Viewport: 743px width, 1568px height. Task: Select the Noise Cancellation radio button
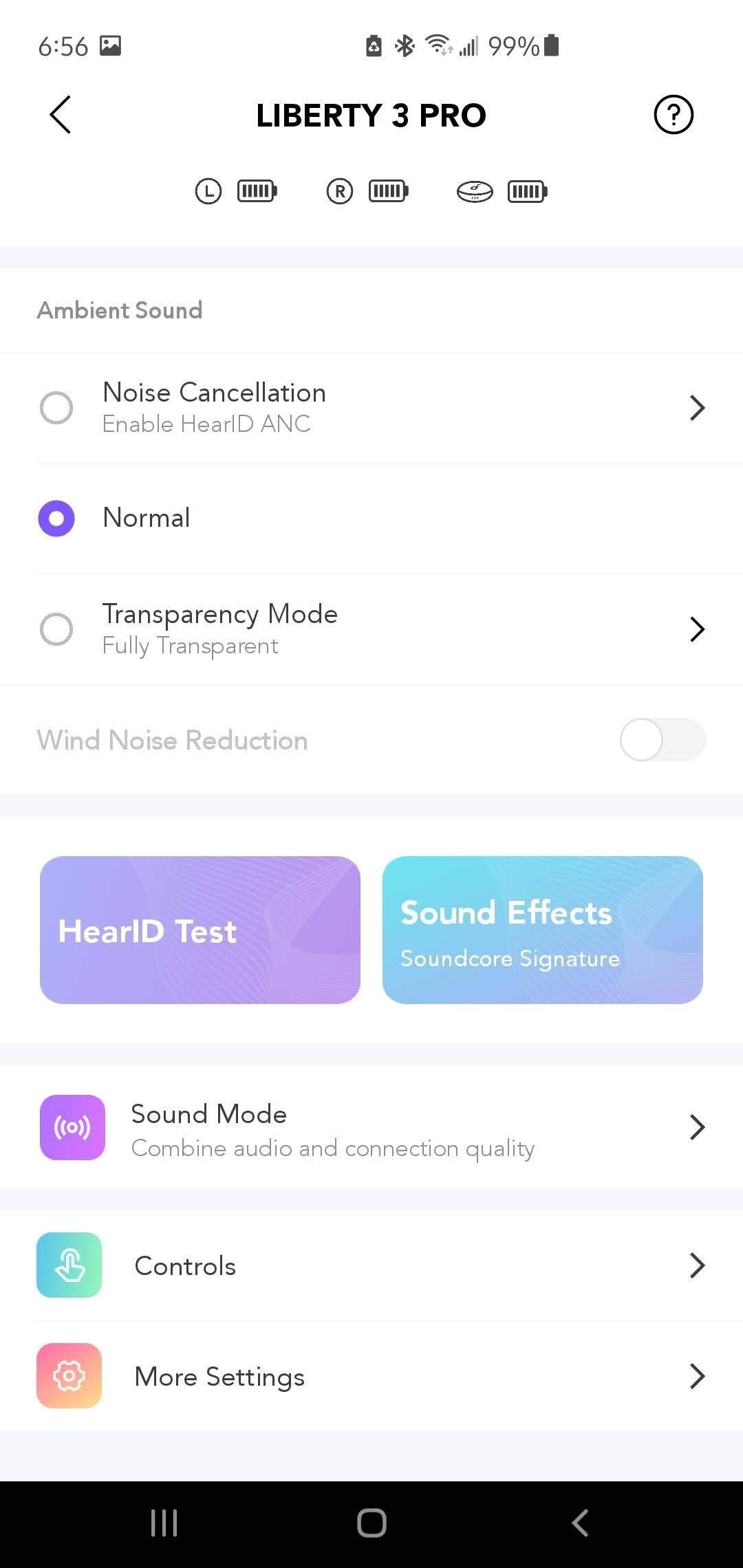tap(56, 408)
